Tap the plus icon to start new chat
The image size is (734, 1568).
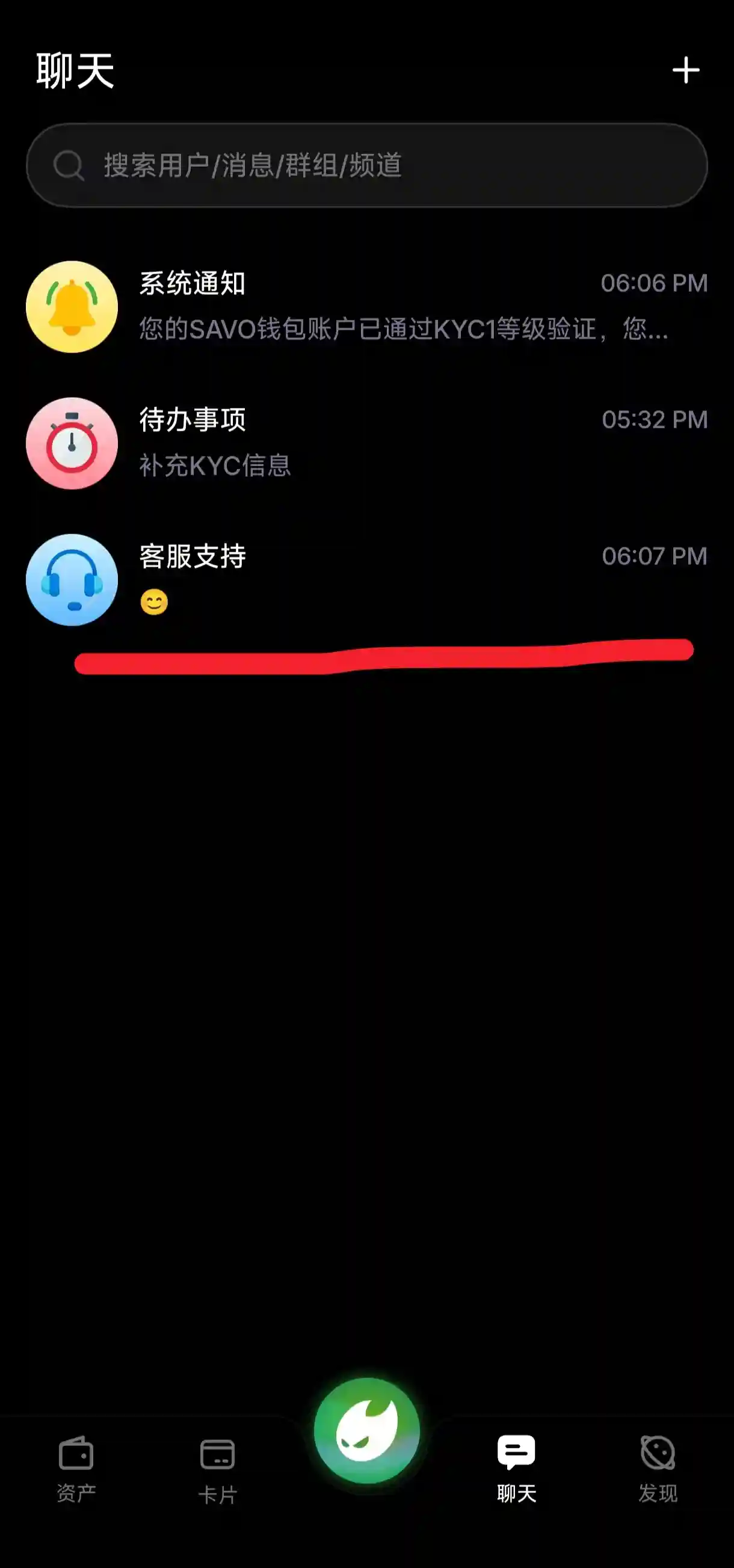point(686,70)
